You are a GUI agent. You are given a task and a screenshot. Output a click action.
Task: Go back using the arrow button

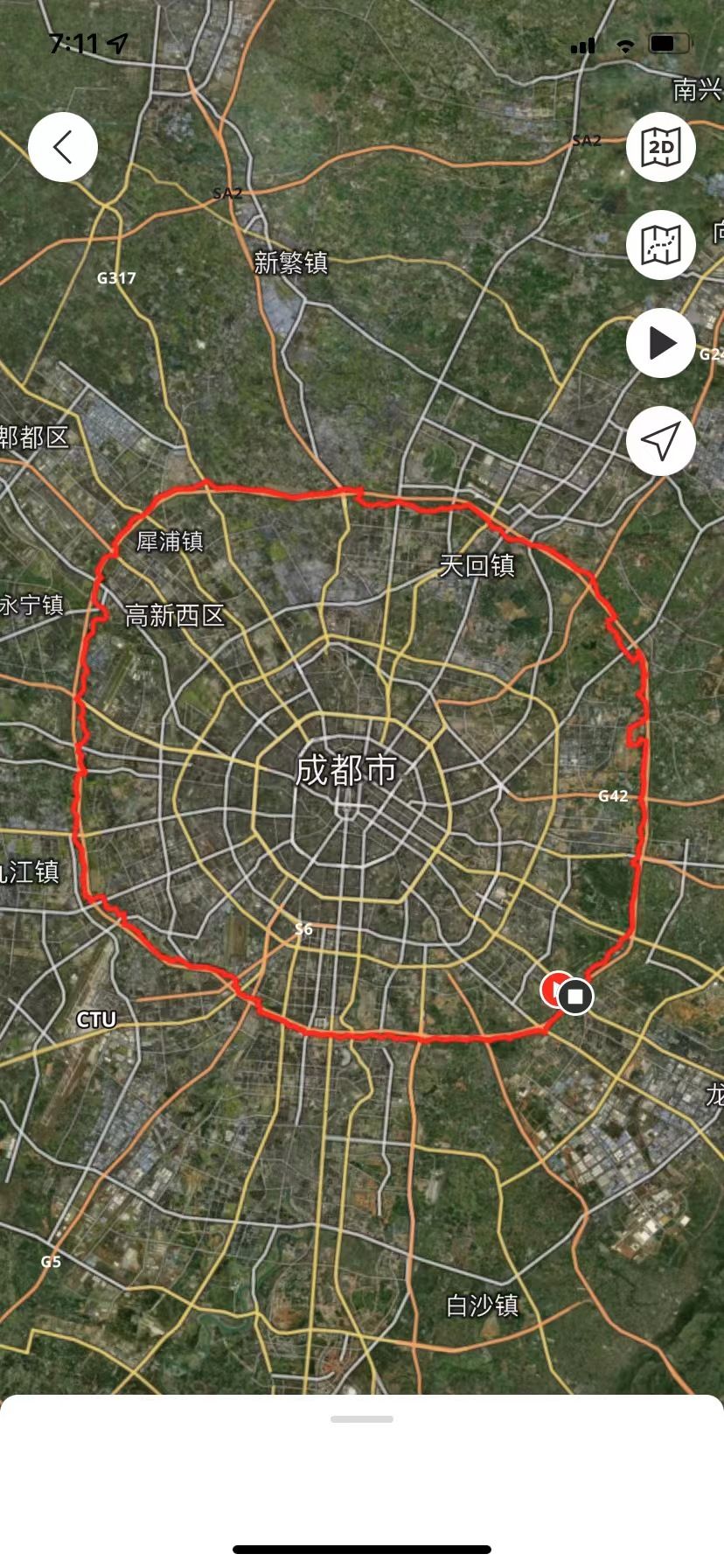[62, 147]
